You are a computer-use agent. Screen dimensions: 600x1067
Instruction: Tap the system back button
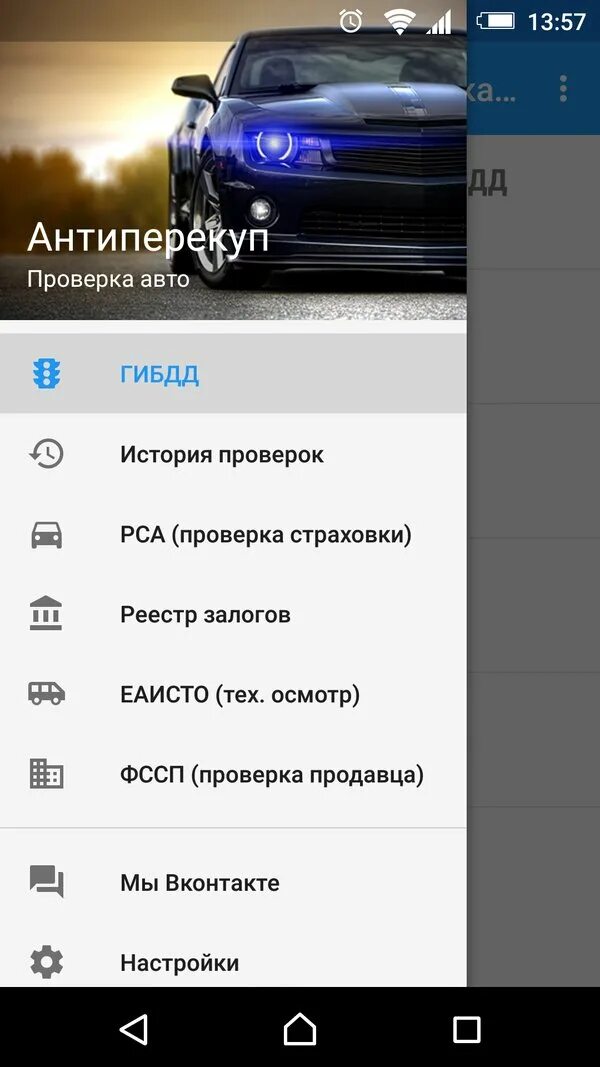pos(133,1029)
